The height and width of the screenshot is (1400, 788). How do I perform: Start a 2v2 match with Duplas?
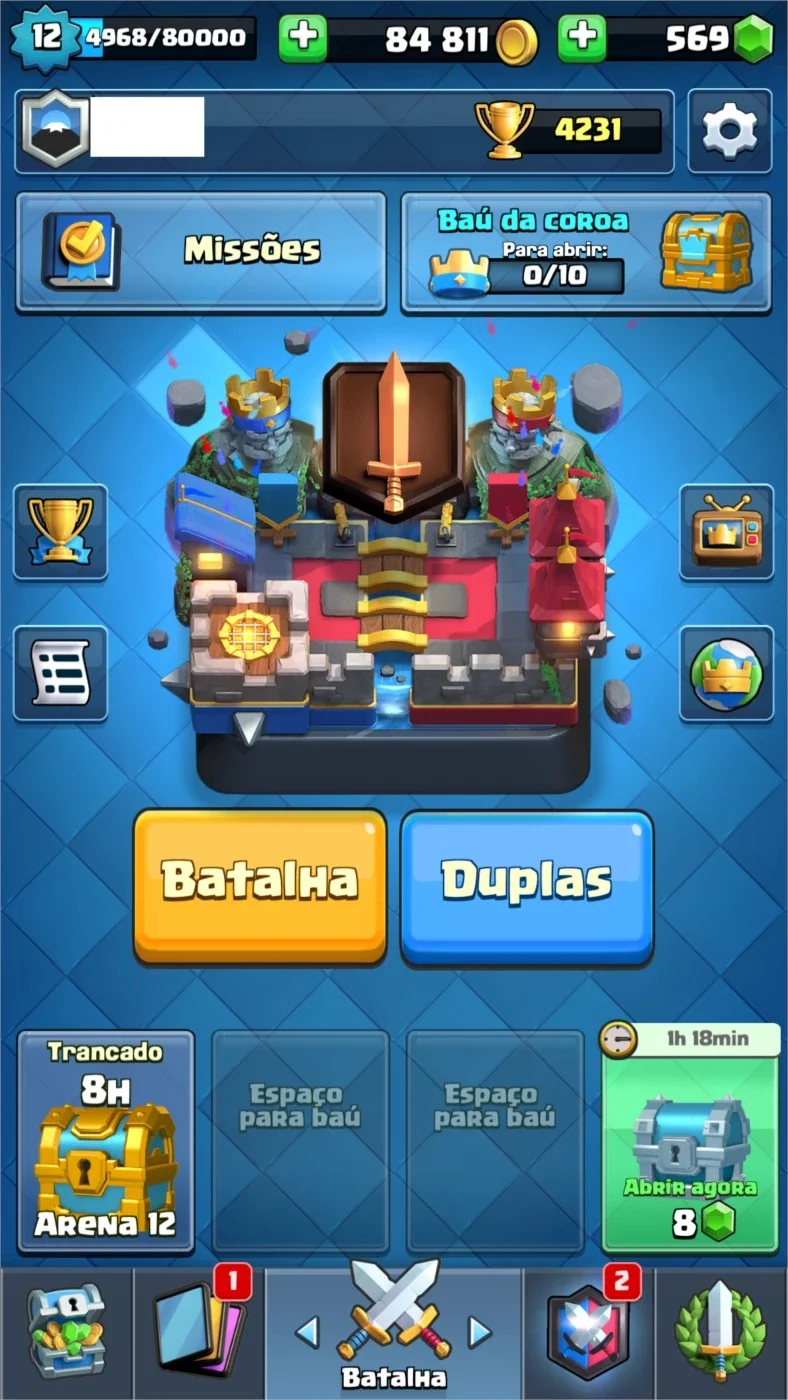(527, 886)
